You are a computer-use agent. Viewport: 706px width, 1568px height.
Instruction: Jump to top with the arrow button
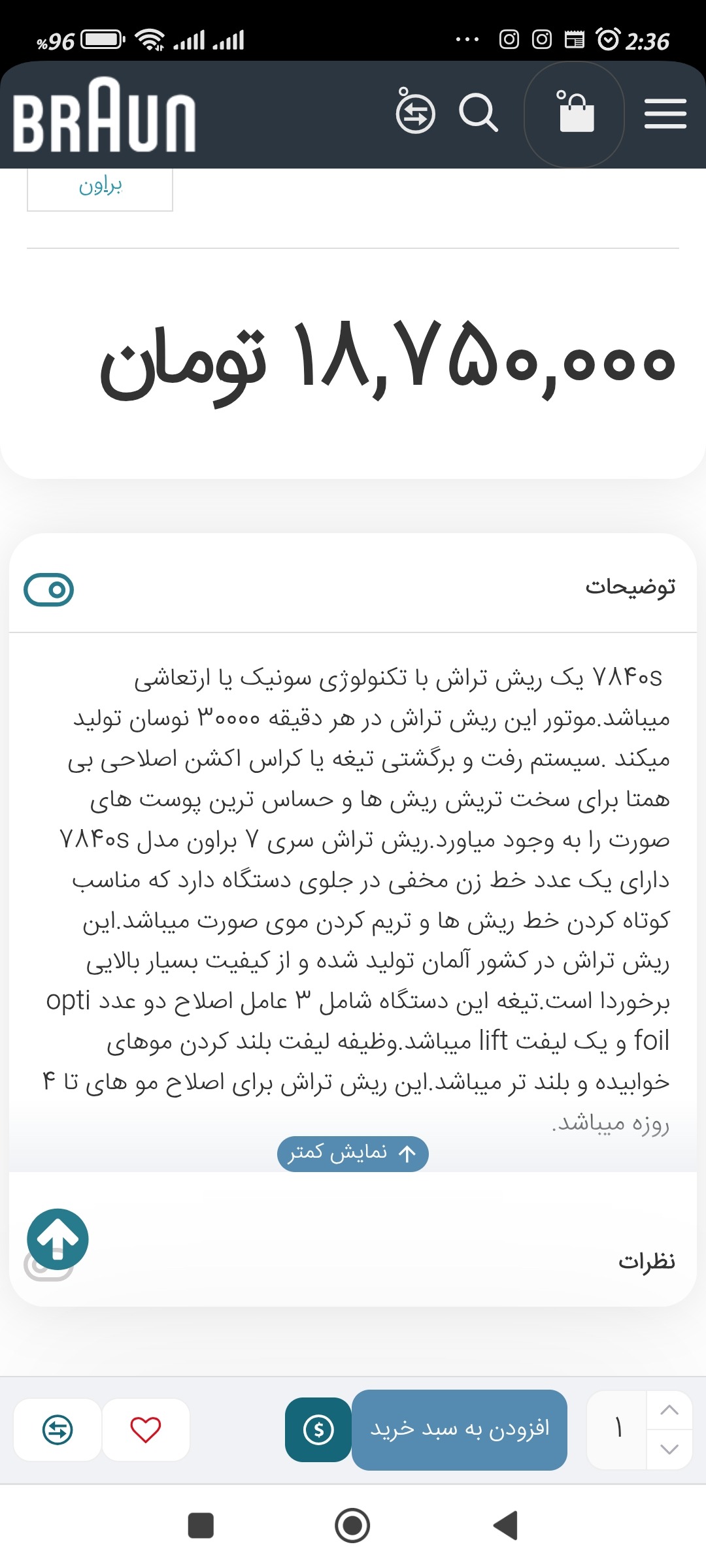point(58,1239)
